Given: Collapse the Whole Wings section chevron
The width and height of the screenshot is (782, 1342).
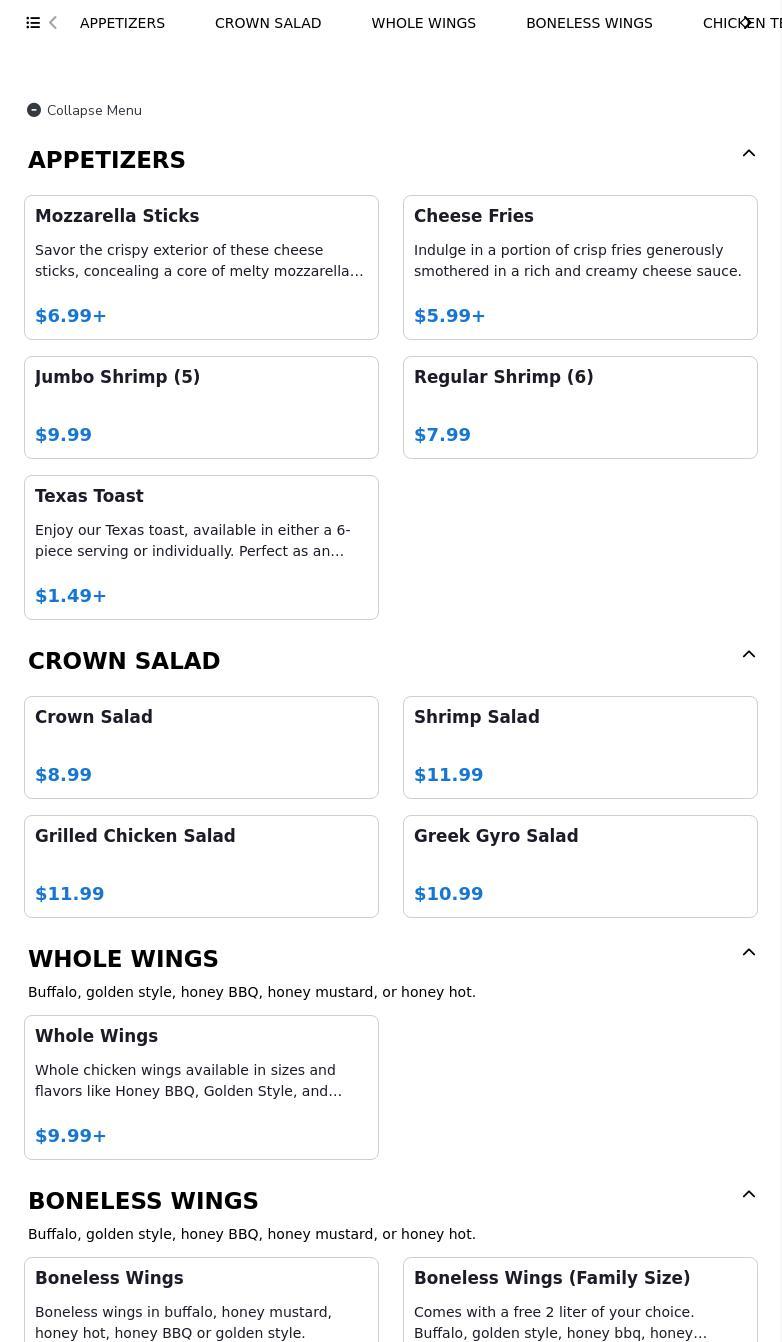Looking at the screenshot, I should pyautogui.click(x=749, y=952).
